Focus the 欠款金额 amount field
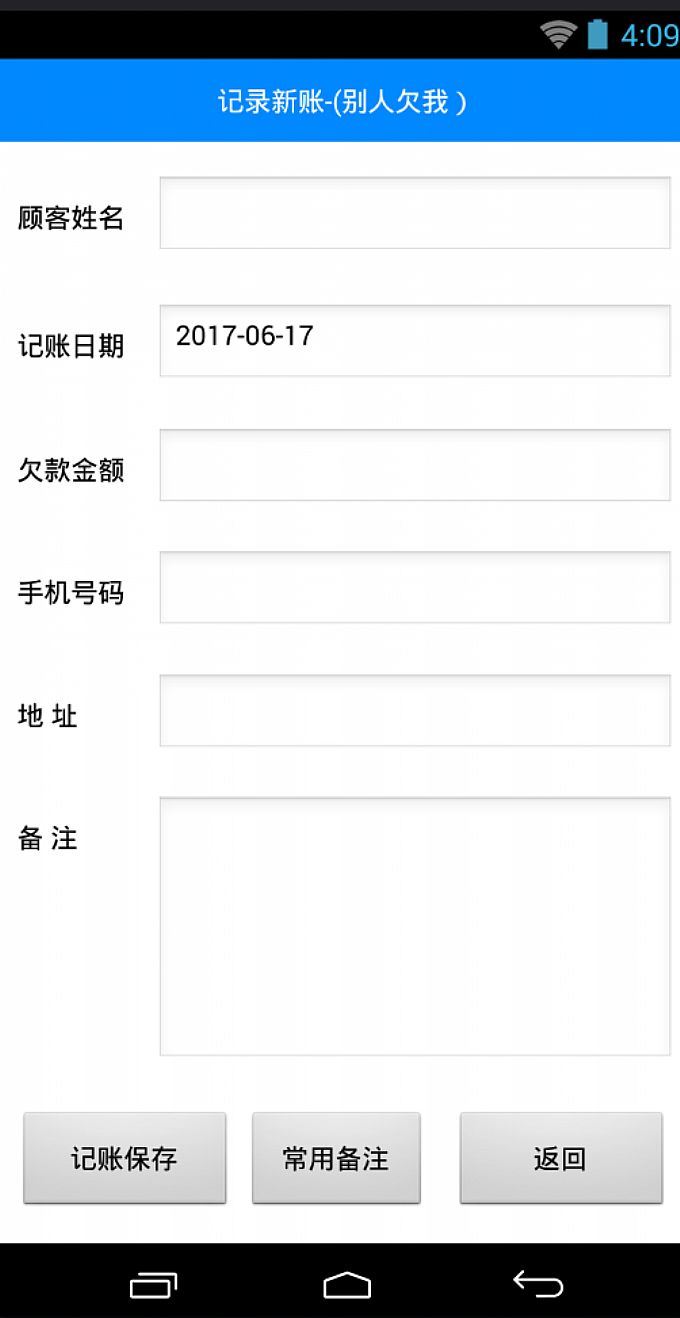 click(x=415, y=465)
